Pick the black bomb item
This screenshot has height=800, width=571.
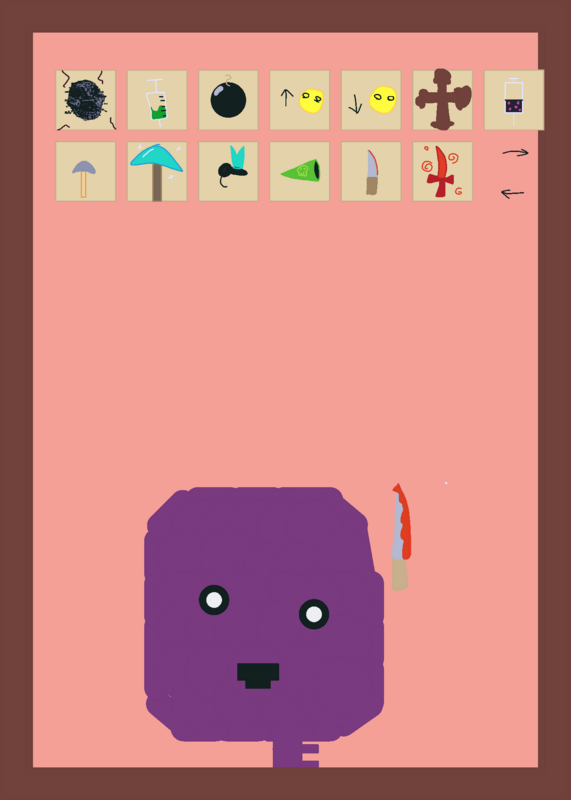coord(228,100)
